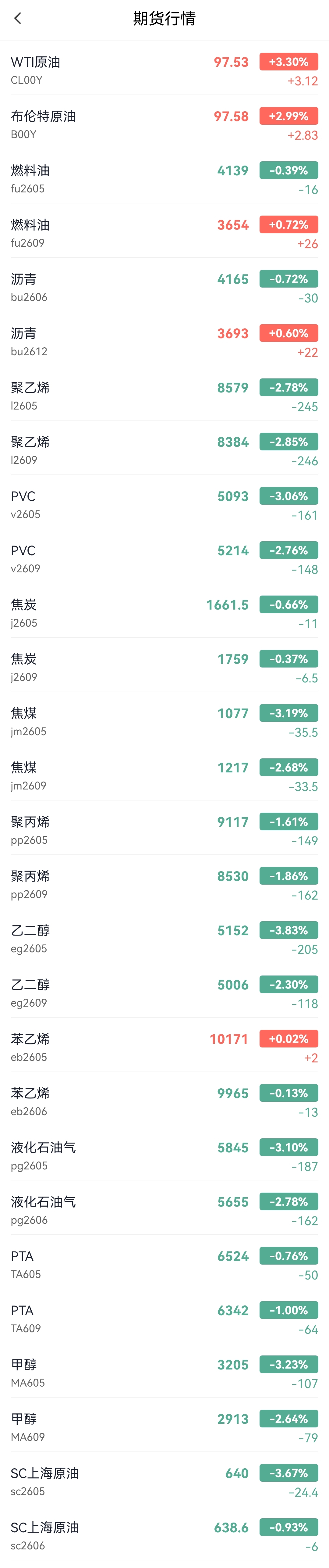Open the 聚乙烯 l2605 row
Screen dimensions: 329x1568
click(164, 396)
